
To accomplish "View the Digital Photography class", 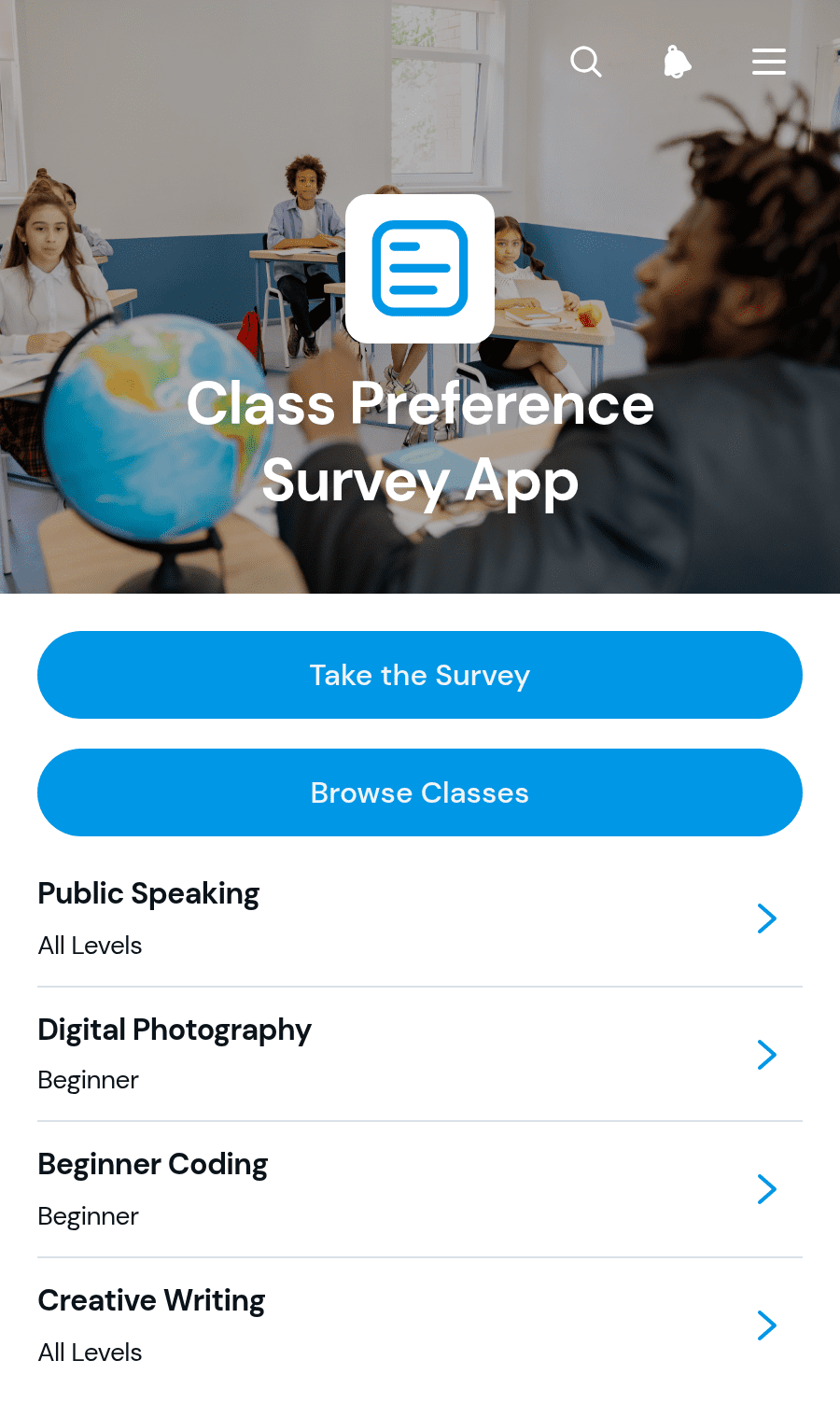I will tap(420, 1055).
